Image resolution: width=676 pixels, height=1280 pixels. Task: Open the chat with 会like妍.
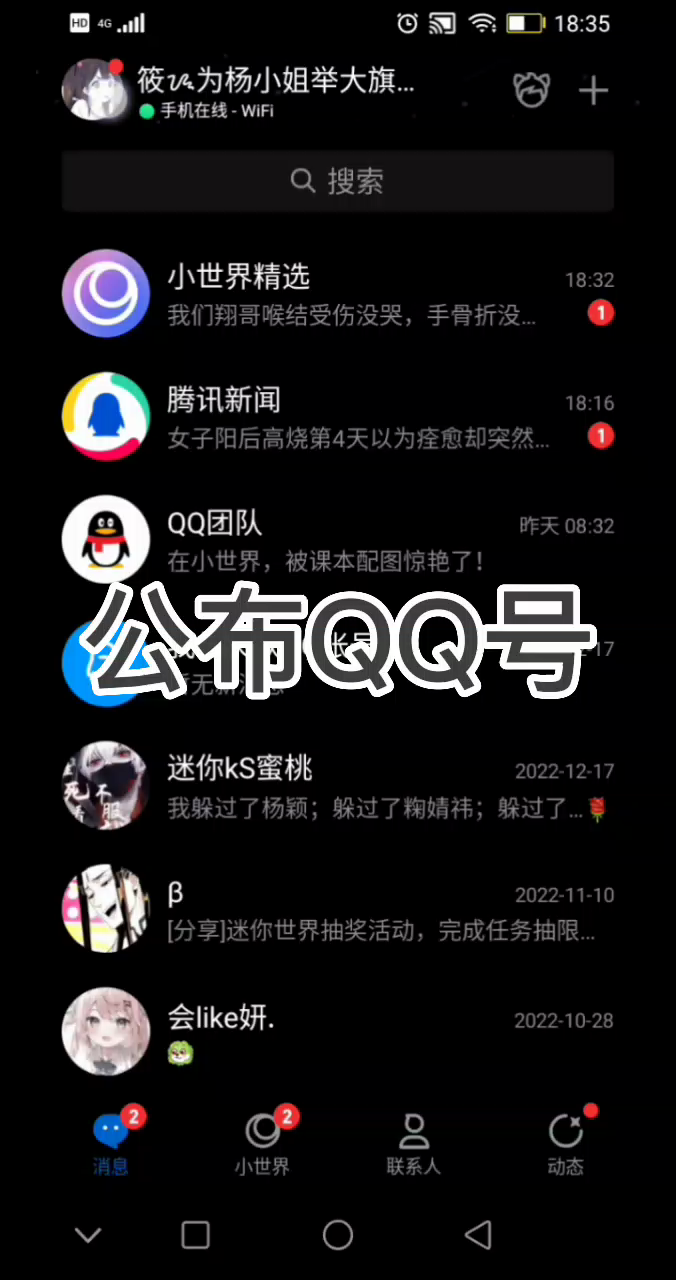click(338, 1034)
